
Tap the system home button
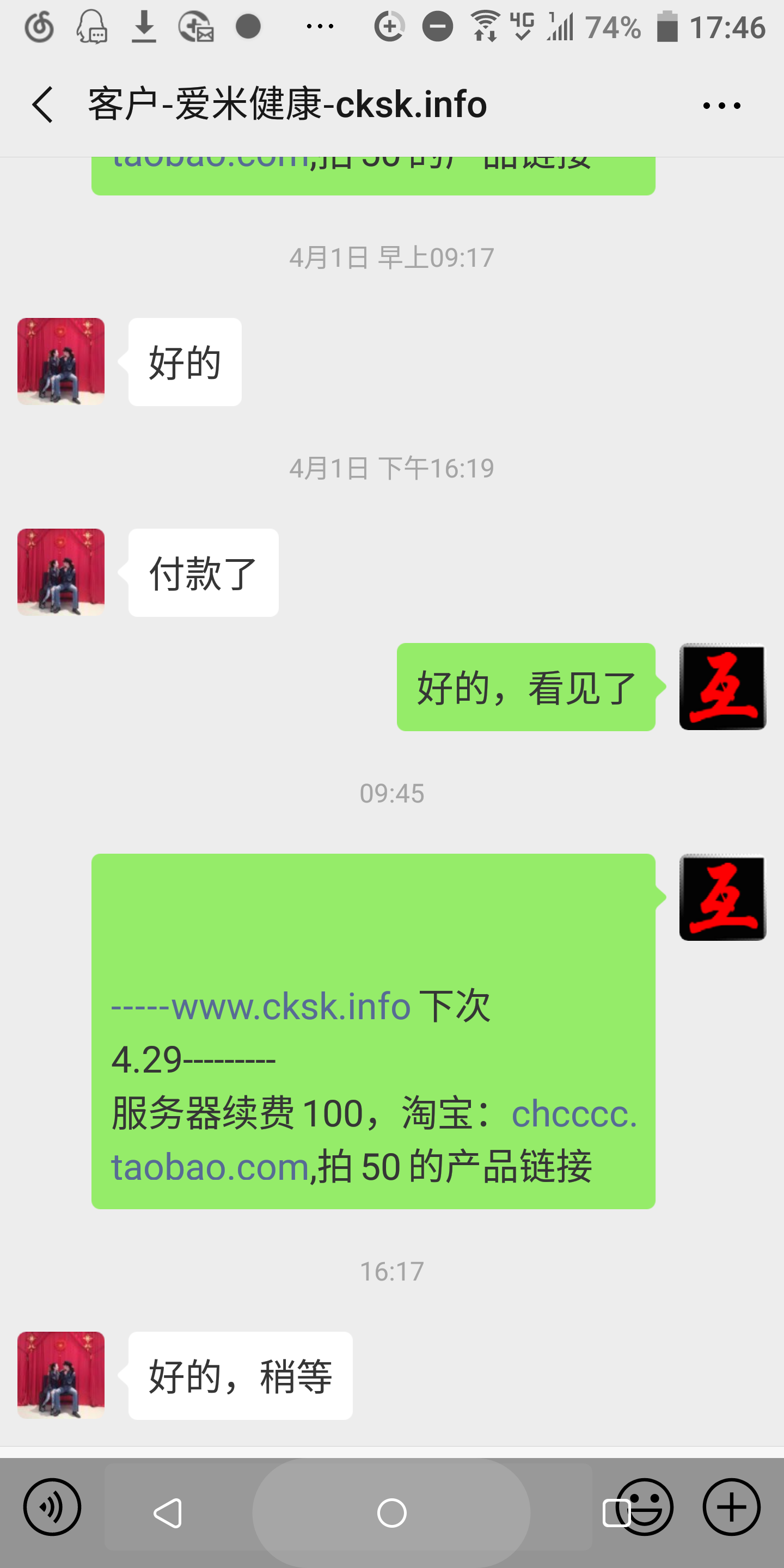pyautogui.click(x=391, y=1513)
